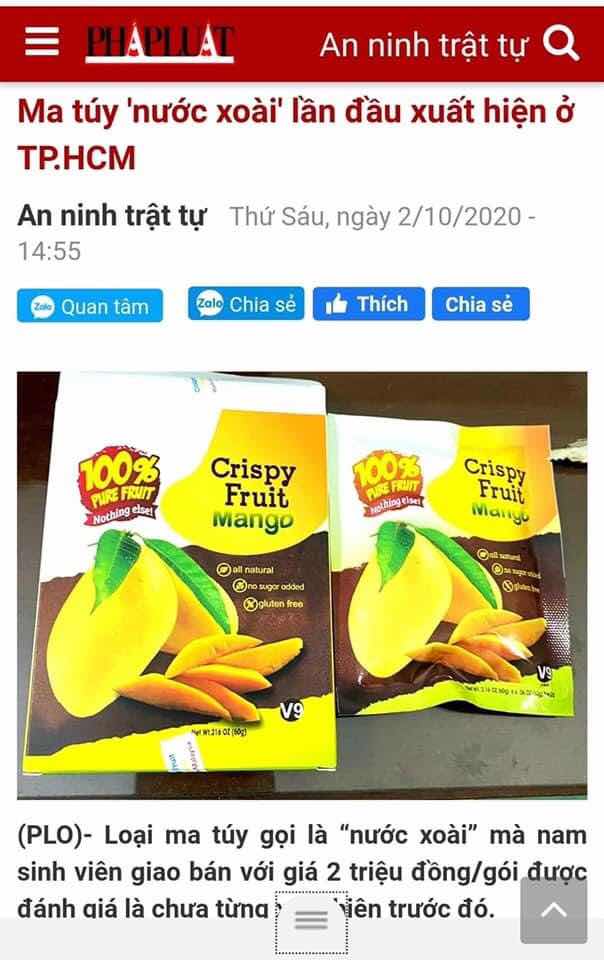Image resolution: width=604 pixels, height=960 pixels.
Task: Open An ninh trật tự header section
Action: (423, 45)
